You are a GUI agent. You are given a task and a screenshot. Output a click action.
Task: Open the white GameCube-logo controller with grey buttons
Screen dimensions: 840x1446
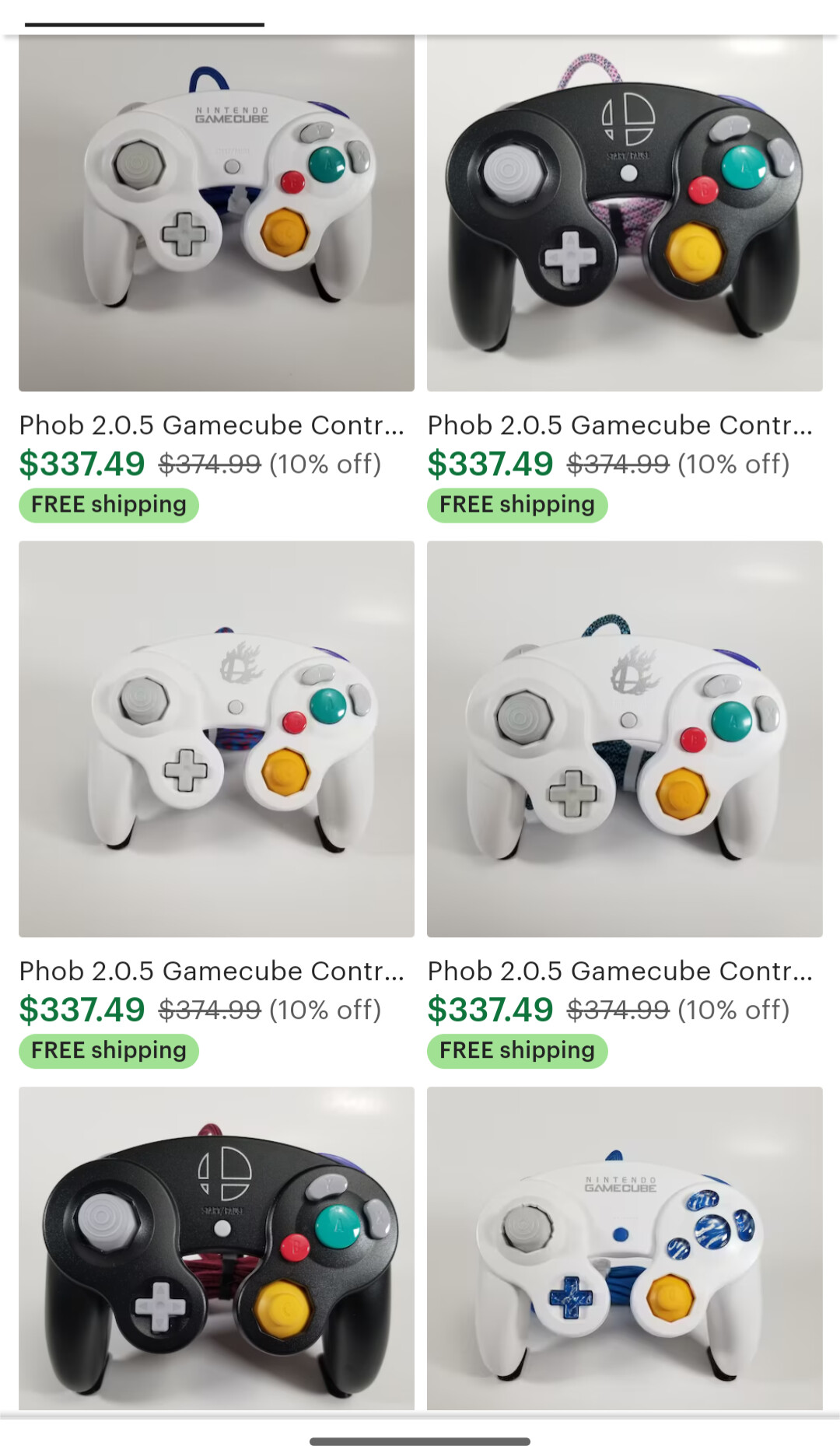[x=216, y=213]
